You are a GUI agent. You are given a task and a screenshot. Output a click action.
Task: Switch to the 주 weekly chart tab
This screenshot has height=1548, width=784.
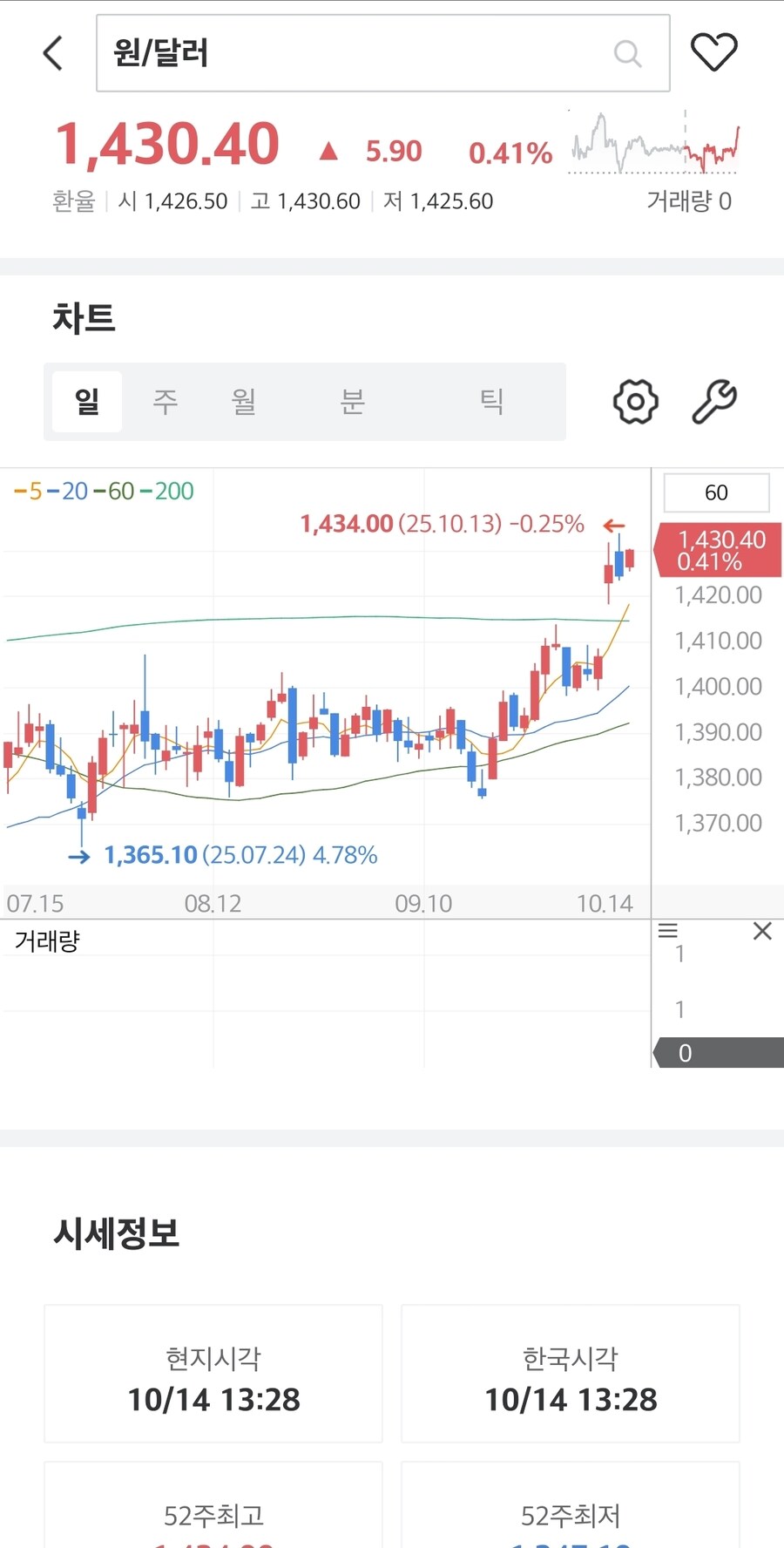[x=166, y=402]
